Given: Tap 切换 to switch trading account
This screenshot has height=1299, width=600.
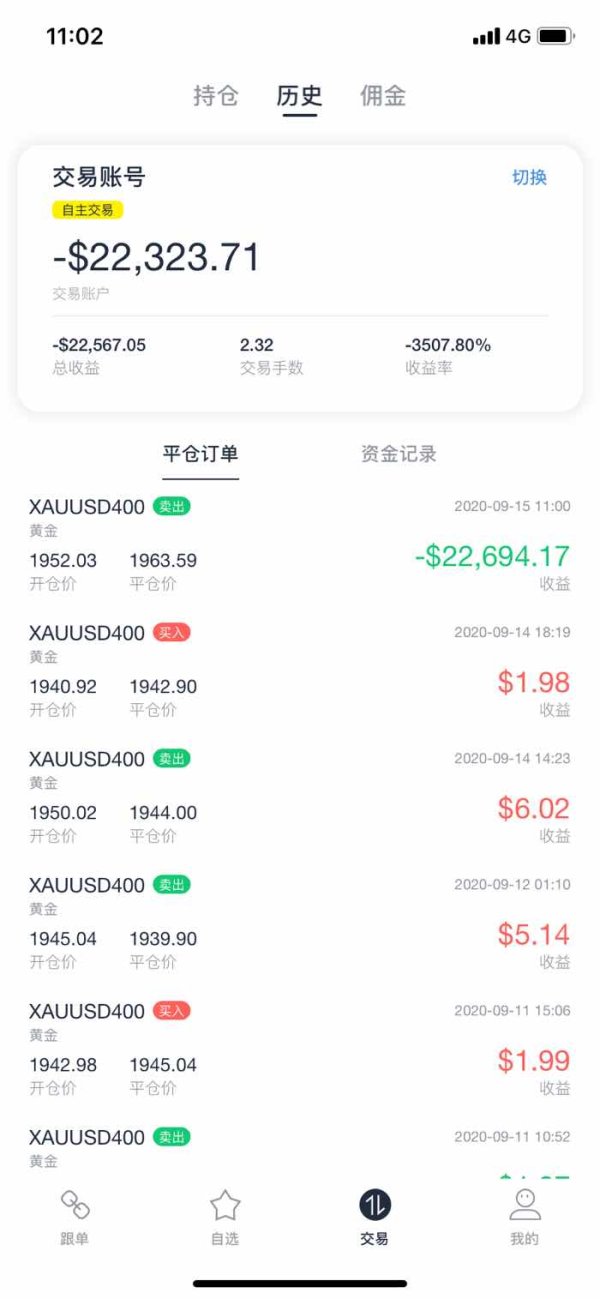Looking at the screenshot, I should (529, 178).
